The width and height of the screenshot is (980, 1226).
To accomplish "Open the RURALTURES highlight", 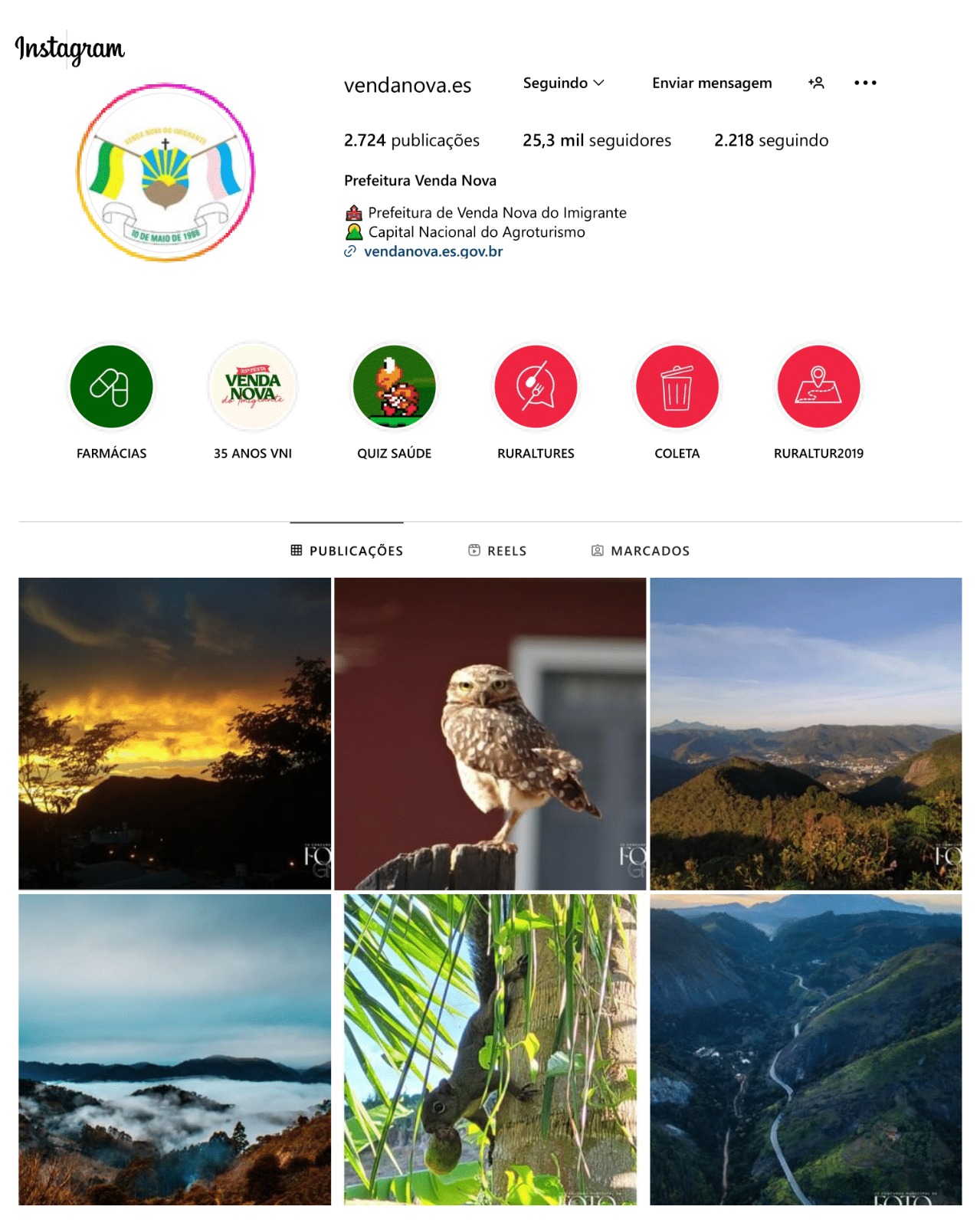I will point(536,387).
